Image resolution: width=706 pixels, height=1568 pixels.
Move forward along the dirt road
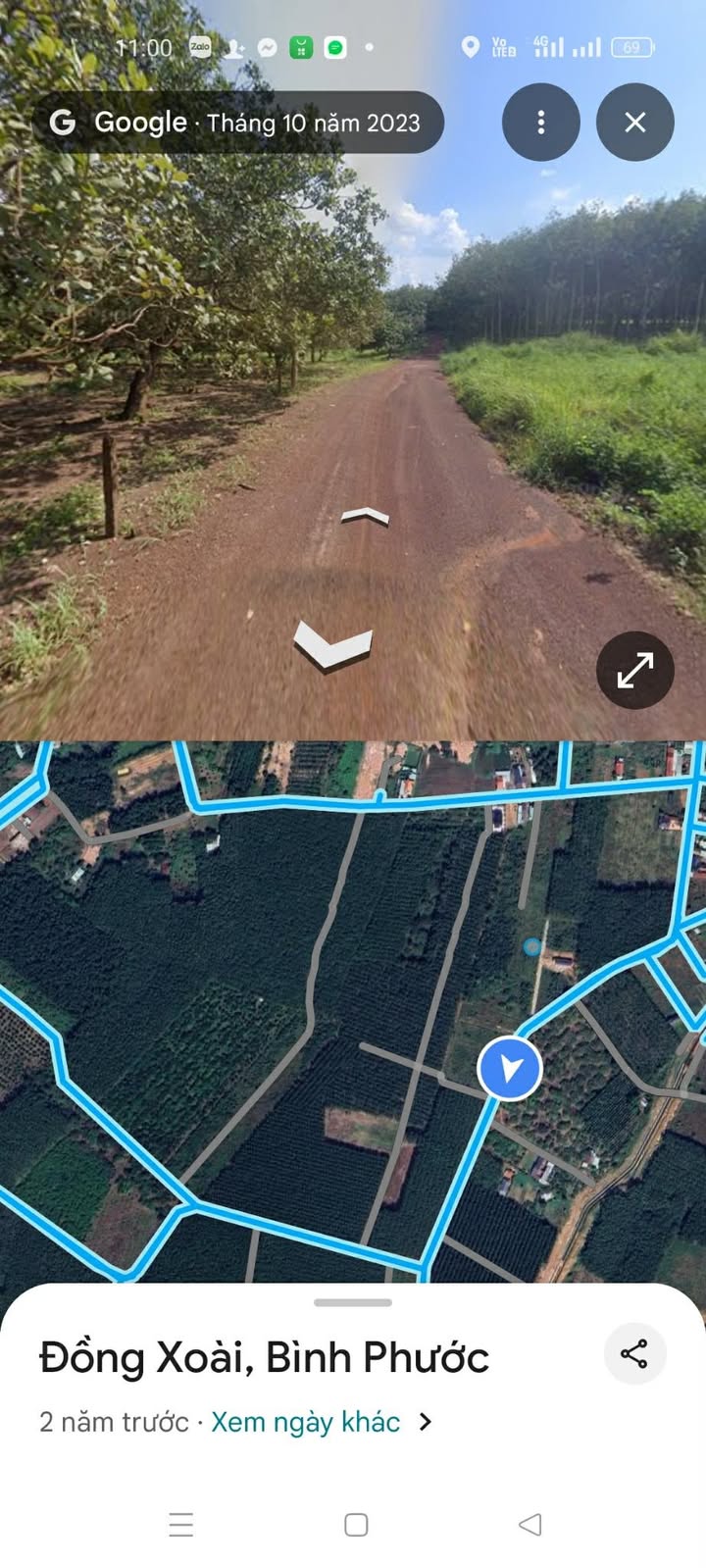pyautogui.click(x=365, y=515)
